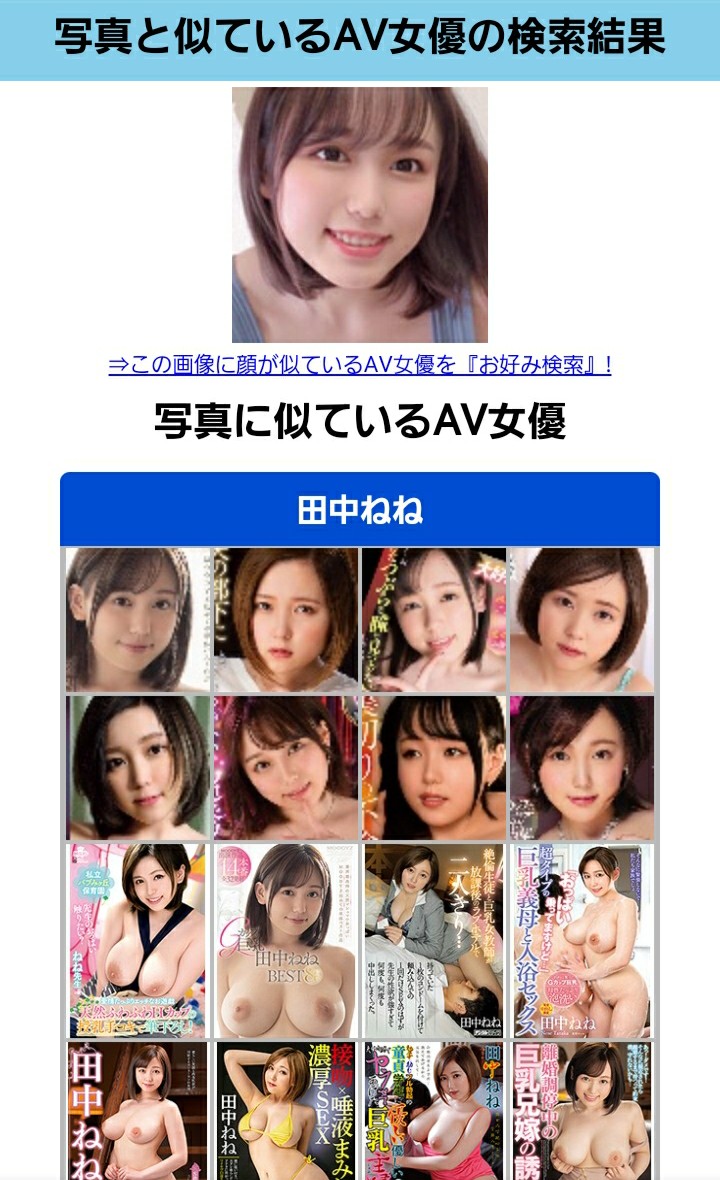Follow the お好み検索 link below the photo
This screenshot has width=720, height=1180.
(360, 367)
